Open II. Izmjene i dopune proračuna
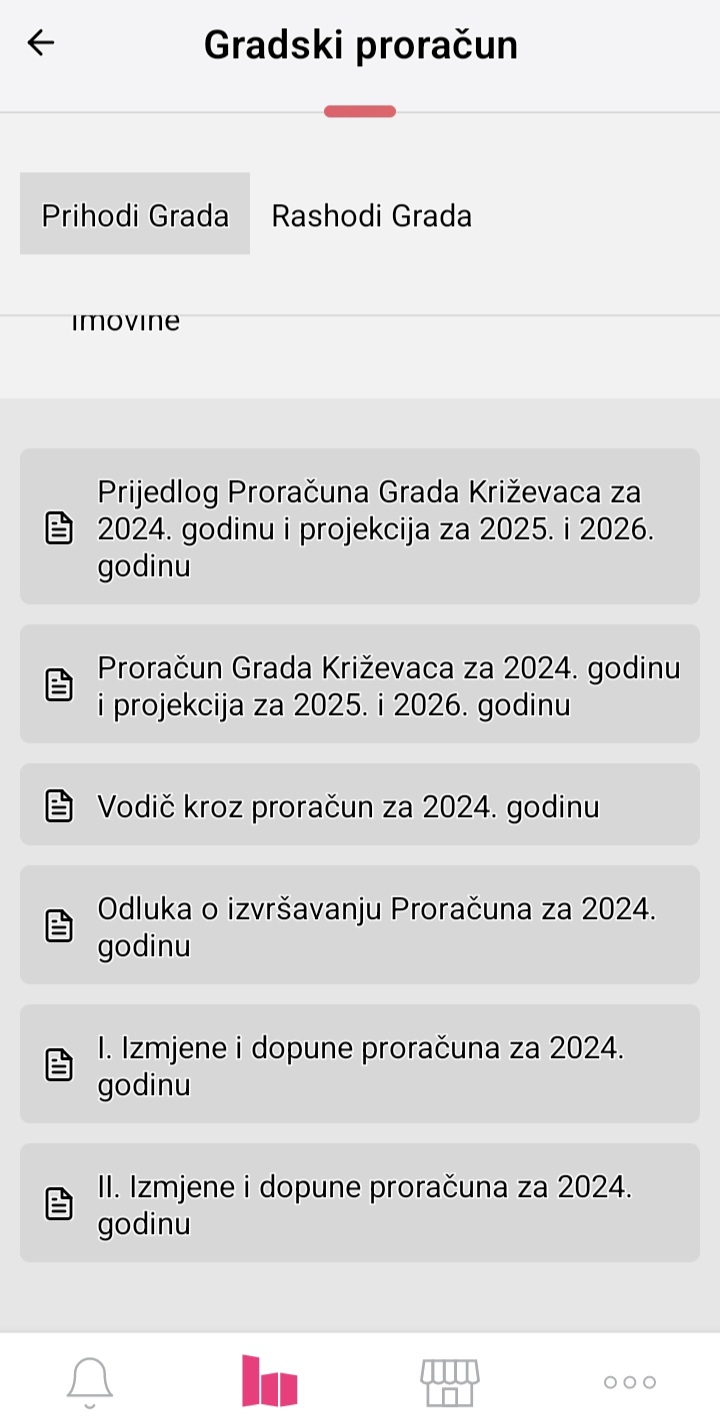The image size is (720, 1420). 360,1204
